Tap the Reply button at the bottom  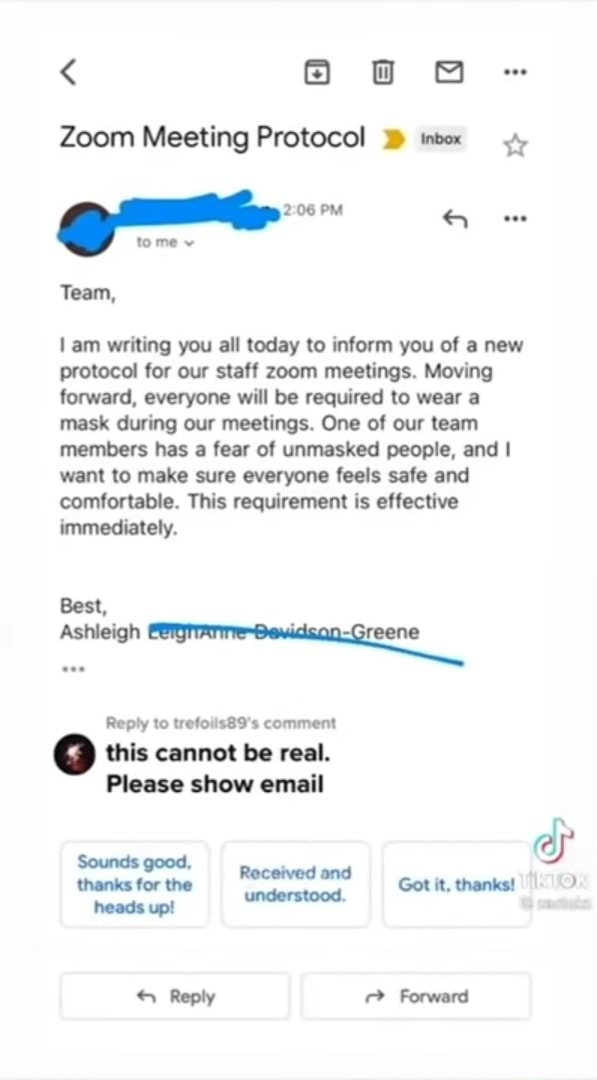[x=175, y=996]
